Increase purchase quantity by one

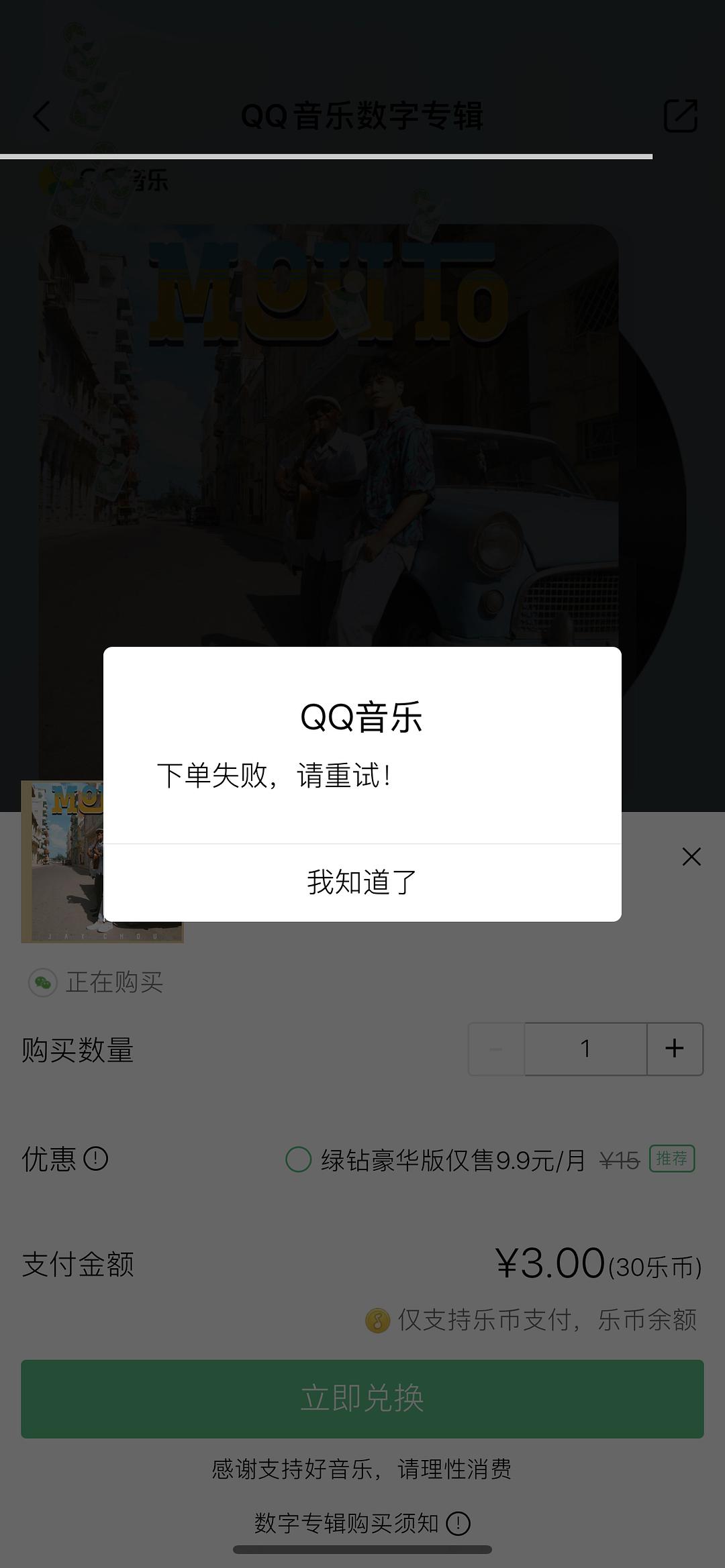[675, 1049]
